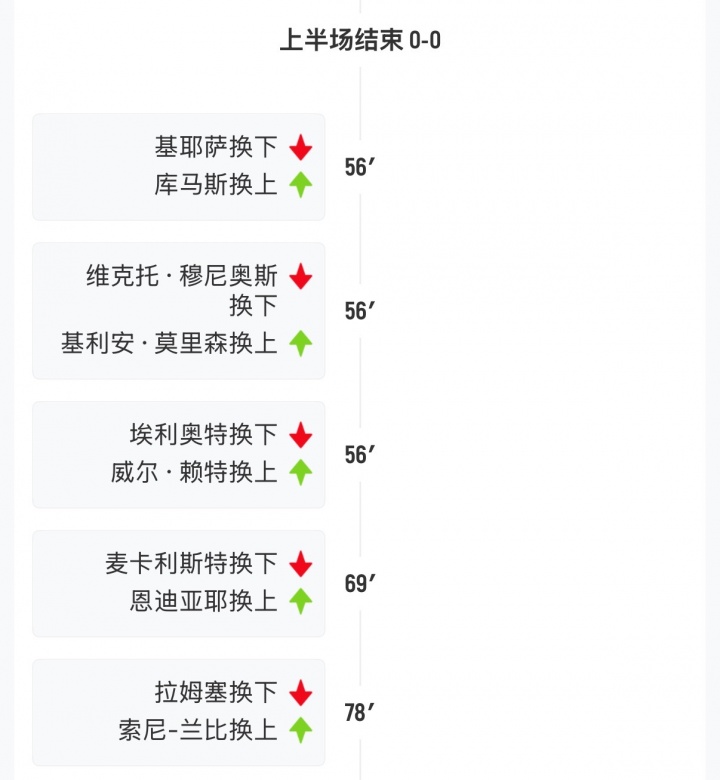The image size is (720, 780).
Task: Tap the 埃利奥特 for 威尔·赖特 substitution card
Action: tap(179, 455)
